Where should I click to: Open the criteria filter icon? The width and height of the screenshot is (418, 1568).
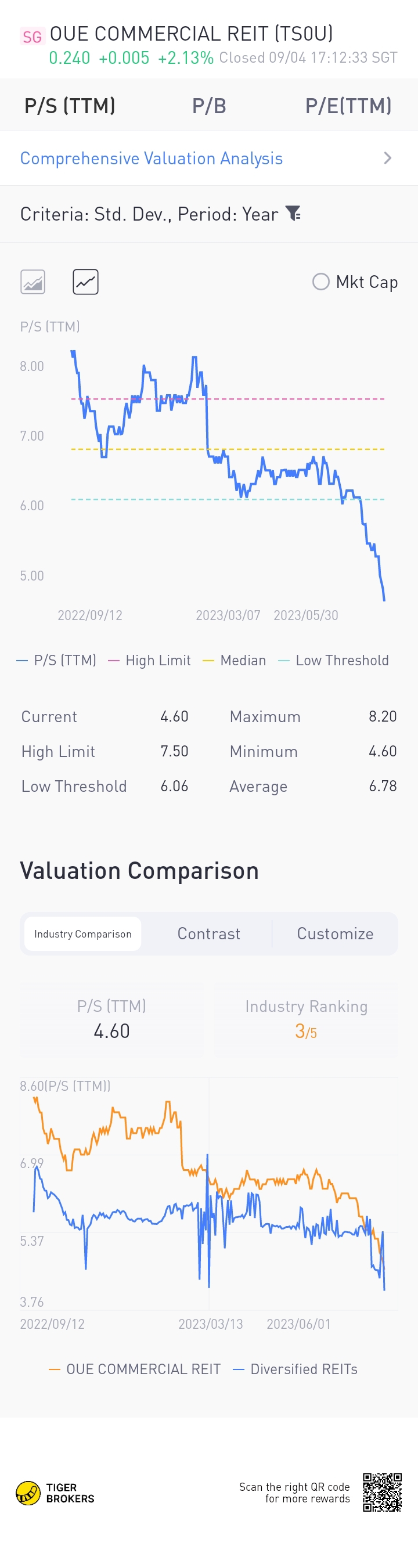click(x=293, y=214)
